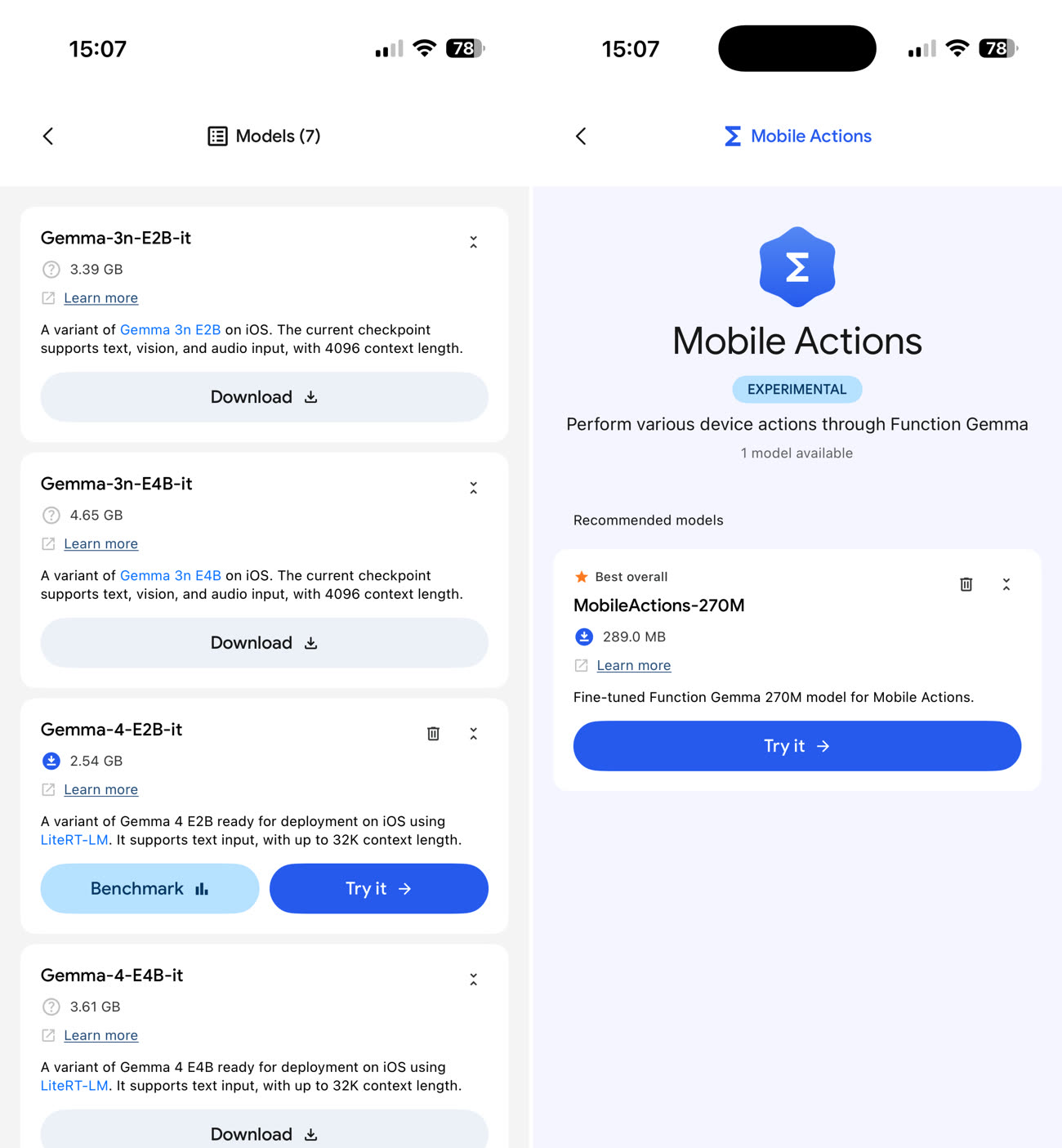Collapse the Gemma-3n-E2B-it card

[x=473, y=243]
